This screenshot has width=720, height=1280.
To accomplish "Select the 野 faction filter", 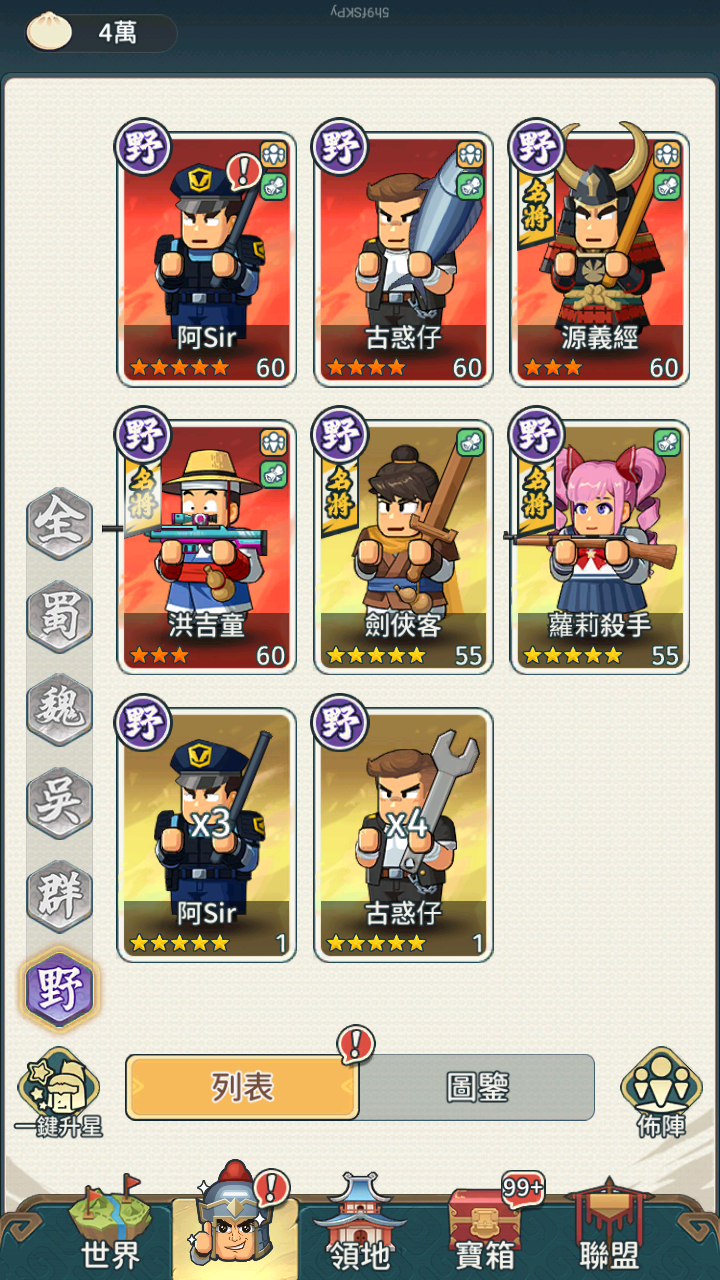I will (59, 988).
